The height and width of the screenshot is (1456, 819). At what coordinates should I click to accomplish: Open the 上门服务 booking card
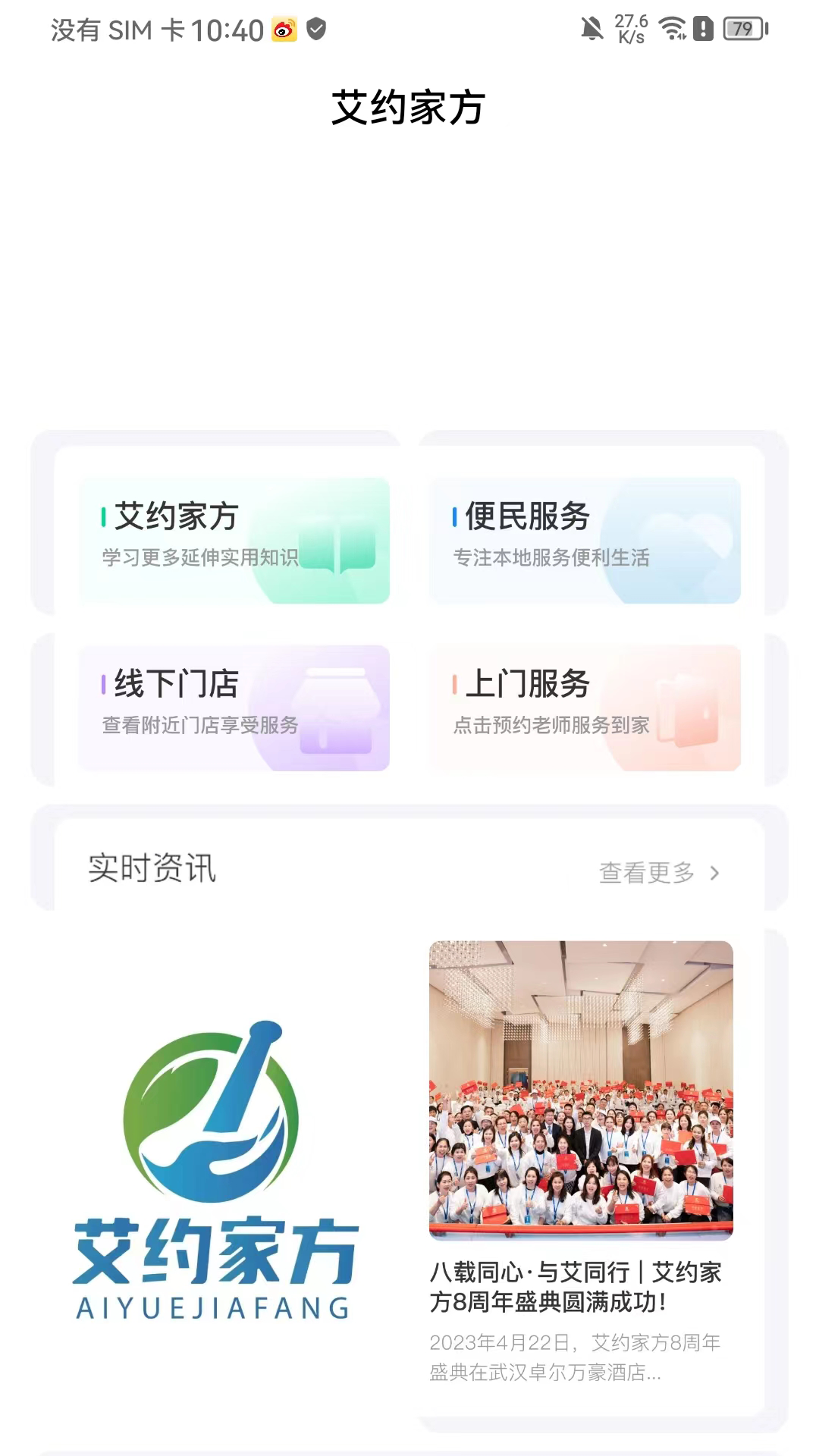pyautogui.click(x=585, y=708)
